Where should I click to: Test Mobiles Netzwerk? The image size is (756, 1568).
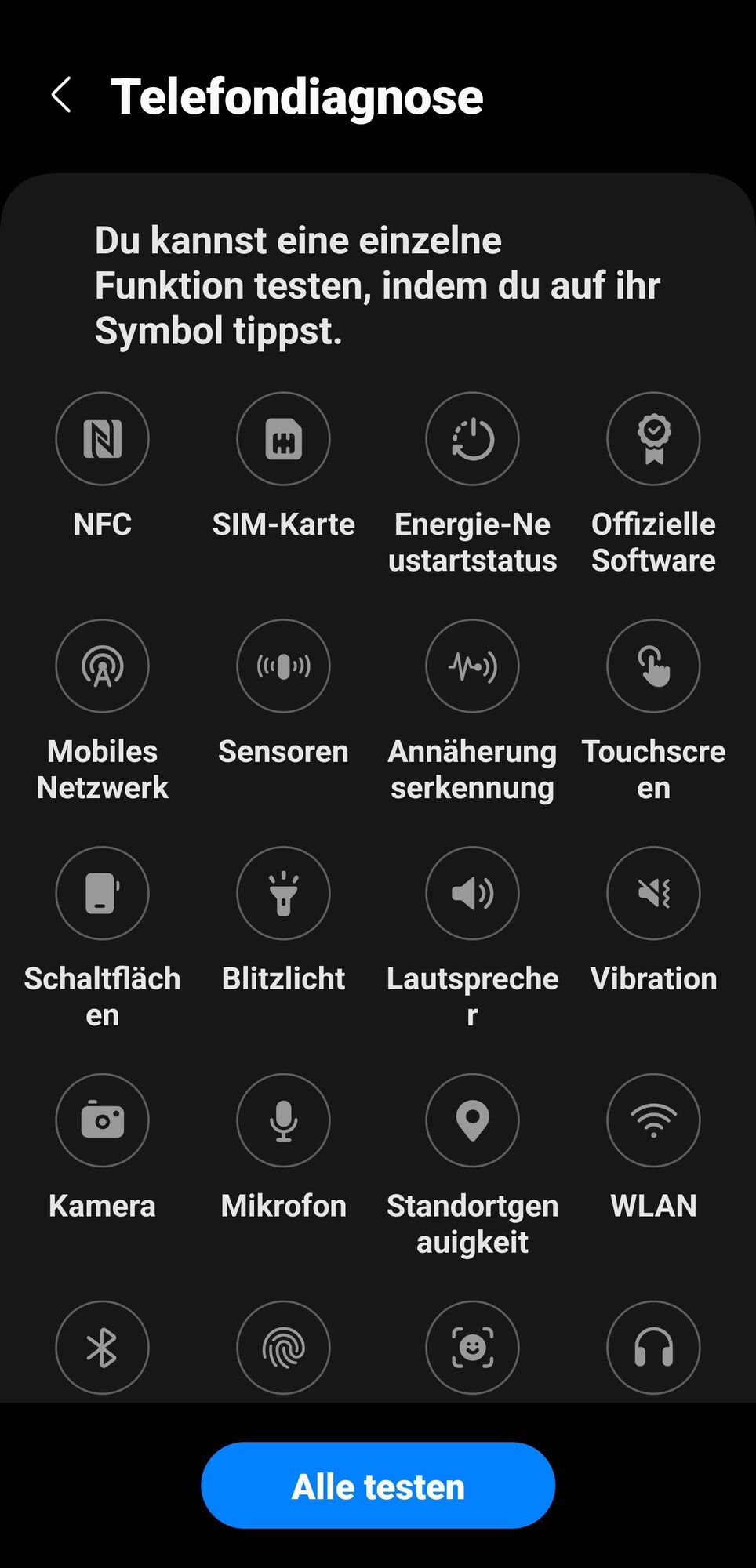(x=102, y=666)
